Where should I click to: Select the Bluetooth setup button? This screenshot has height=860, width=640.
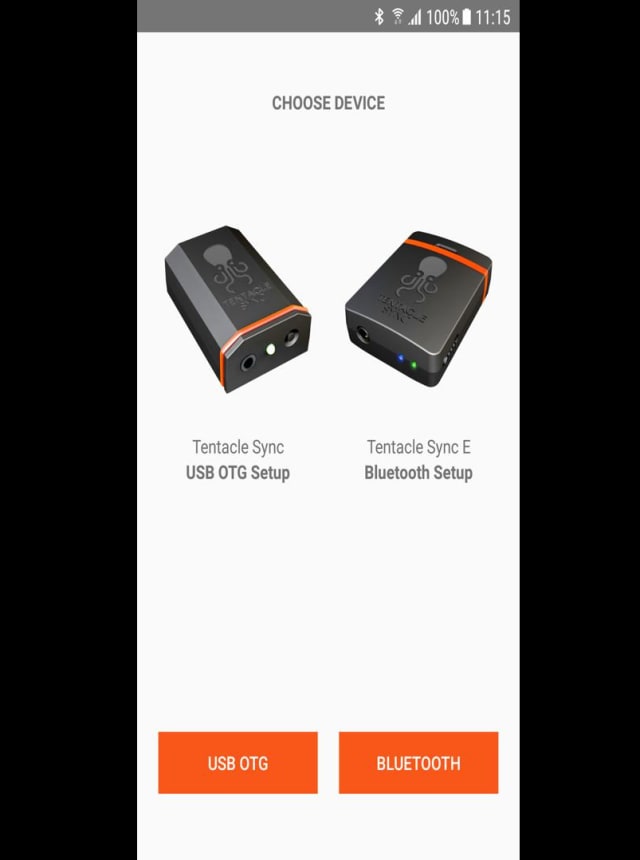[418, 763]
